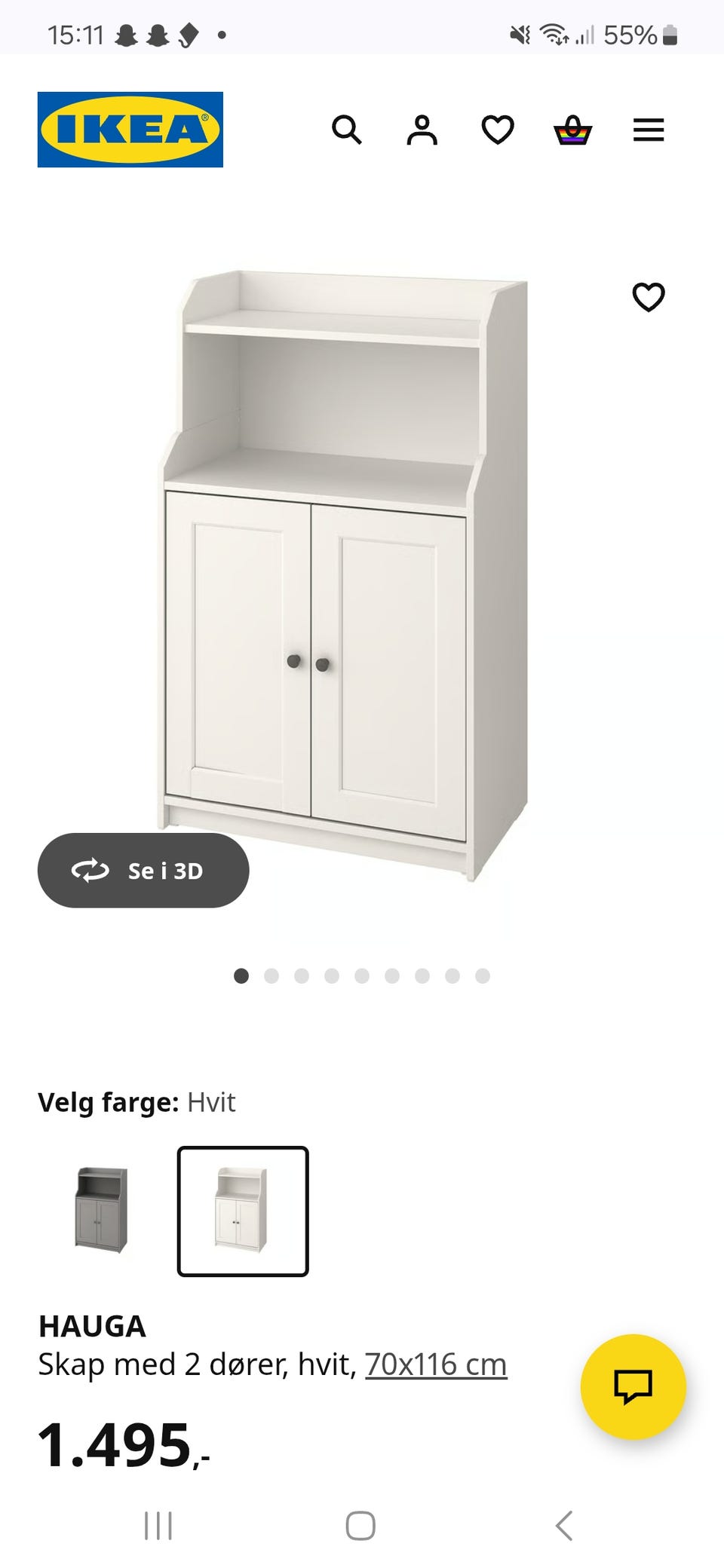The height and width of the screenshot is (1568, 724).
Task: Select the white colour variant
Action: click(x=243, y=1211)
